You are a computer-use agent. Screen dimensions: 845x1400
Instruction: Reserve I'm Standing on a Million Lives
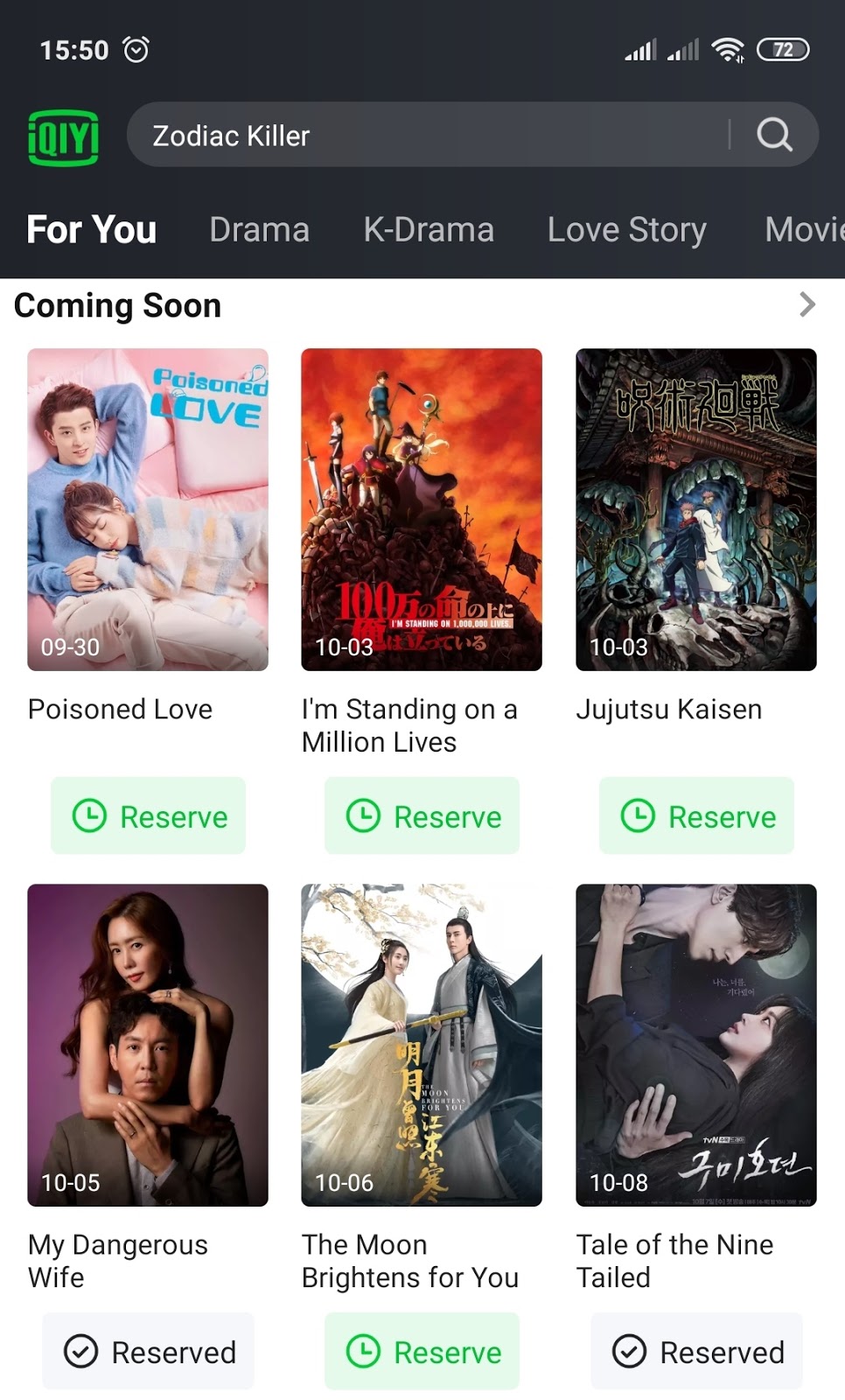(x=422, y=815)
